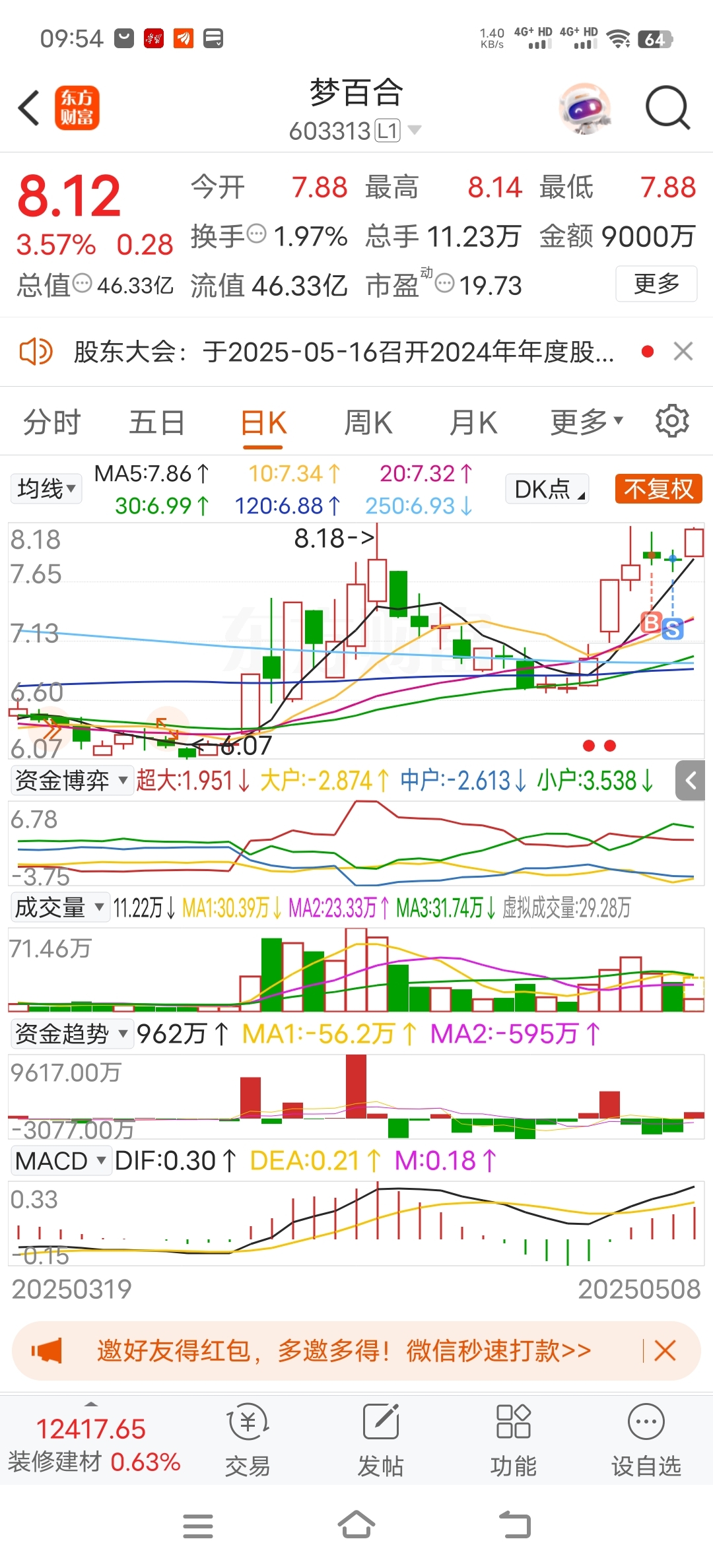Open the 股东大会 announcement notice

pyautogui.click(x=343, y=352)
